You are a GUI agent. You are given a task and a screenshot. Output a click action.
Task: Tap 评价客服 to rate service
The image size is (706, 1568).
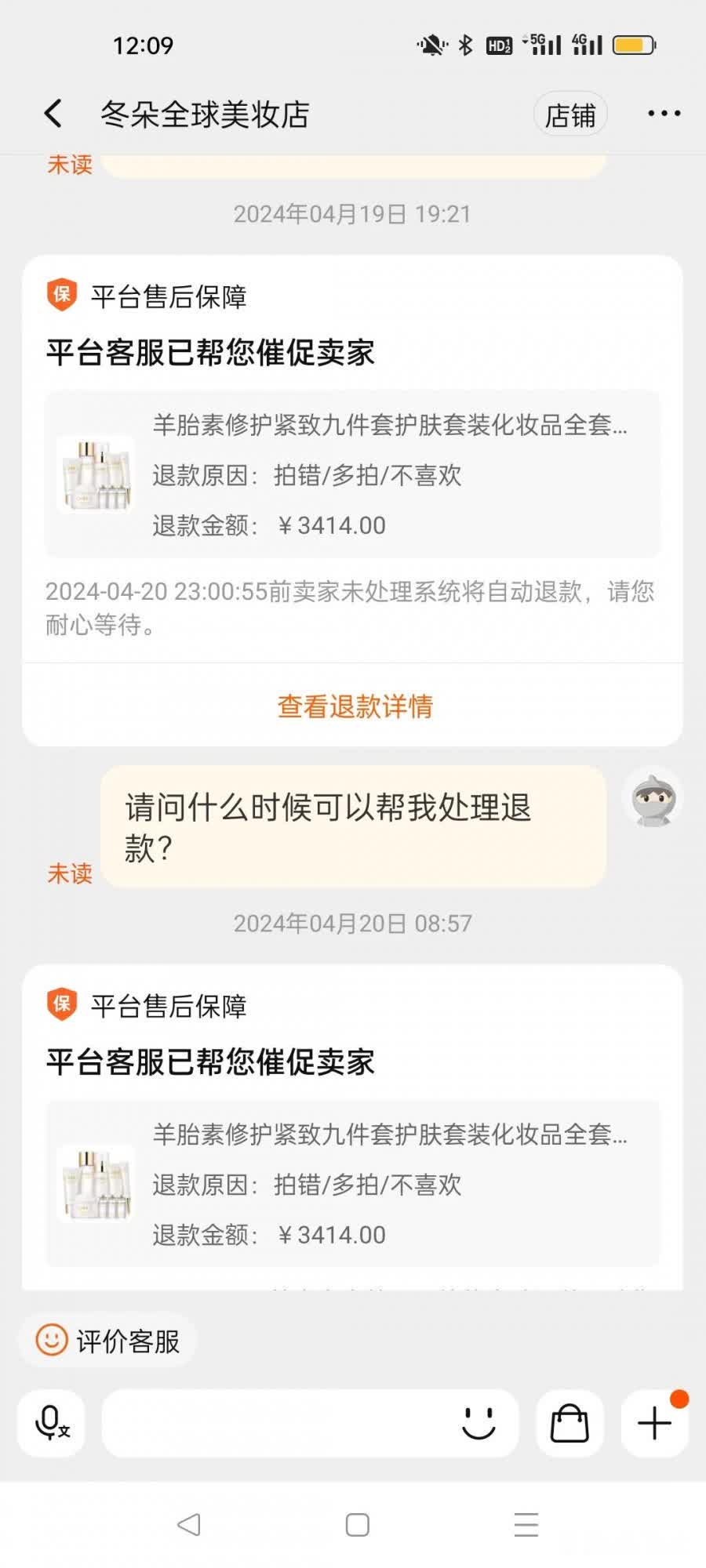(108, 1341)
